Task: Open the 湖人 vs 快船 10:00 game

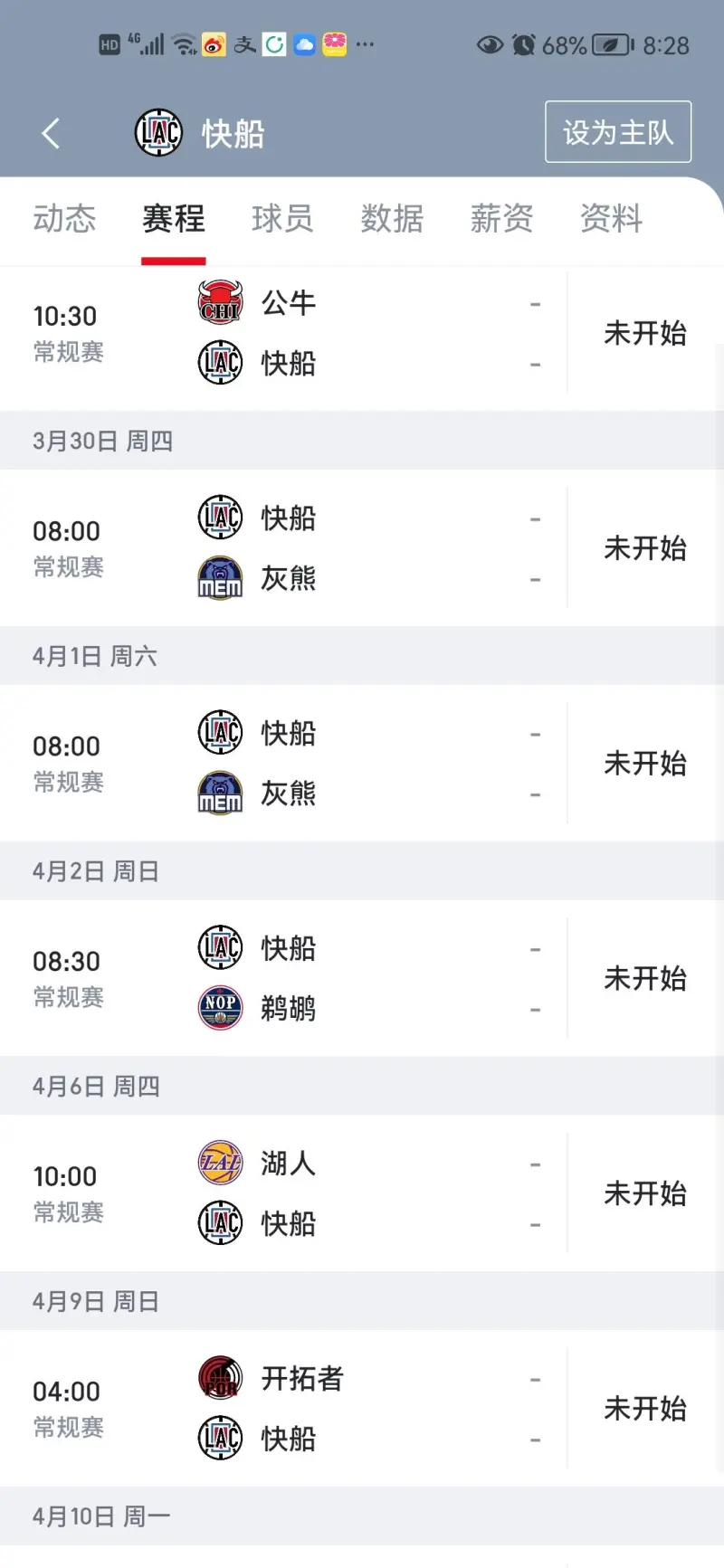Action: 362,1193
